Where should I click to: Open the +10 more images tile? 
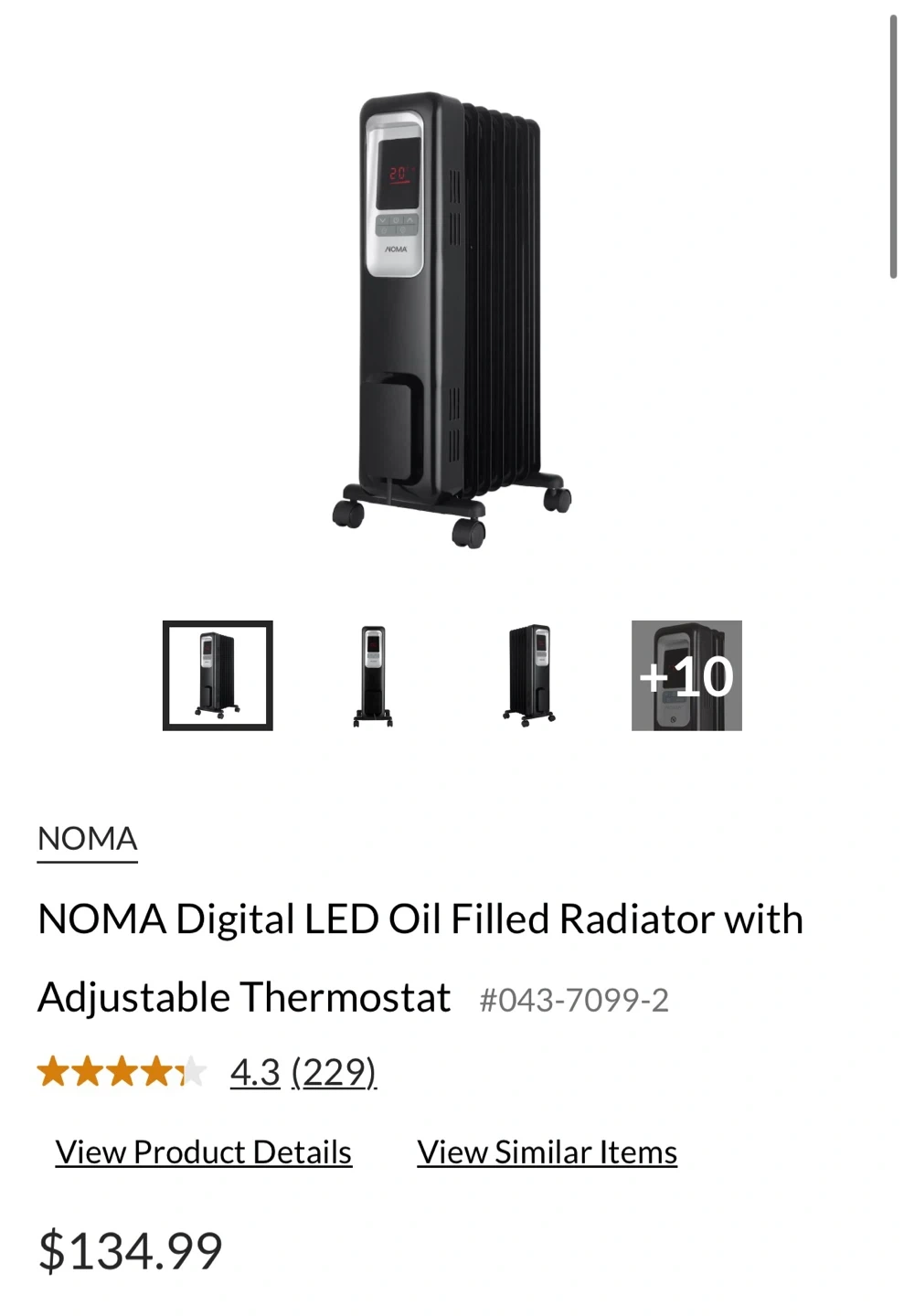[686, 675]
